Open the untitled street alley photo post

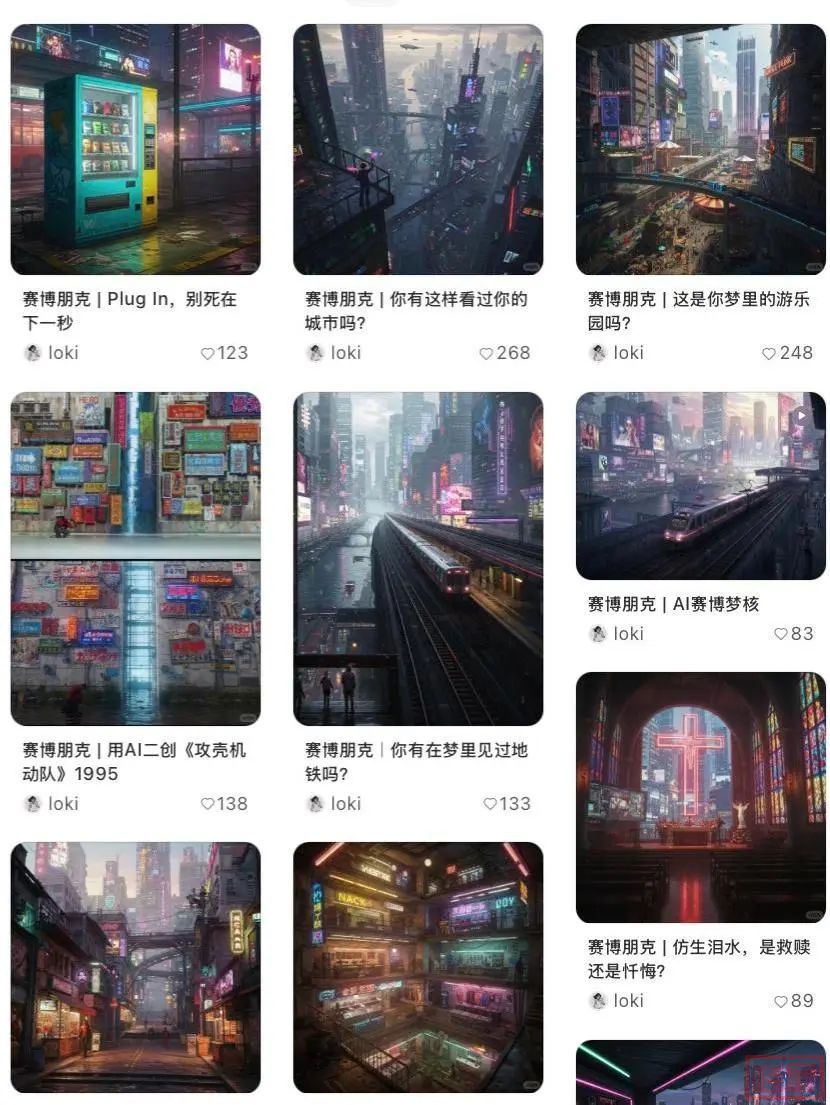click(135, 967)
